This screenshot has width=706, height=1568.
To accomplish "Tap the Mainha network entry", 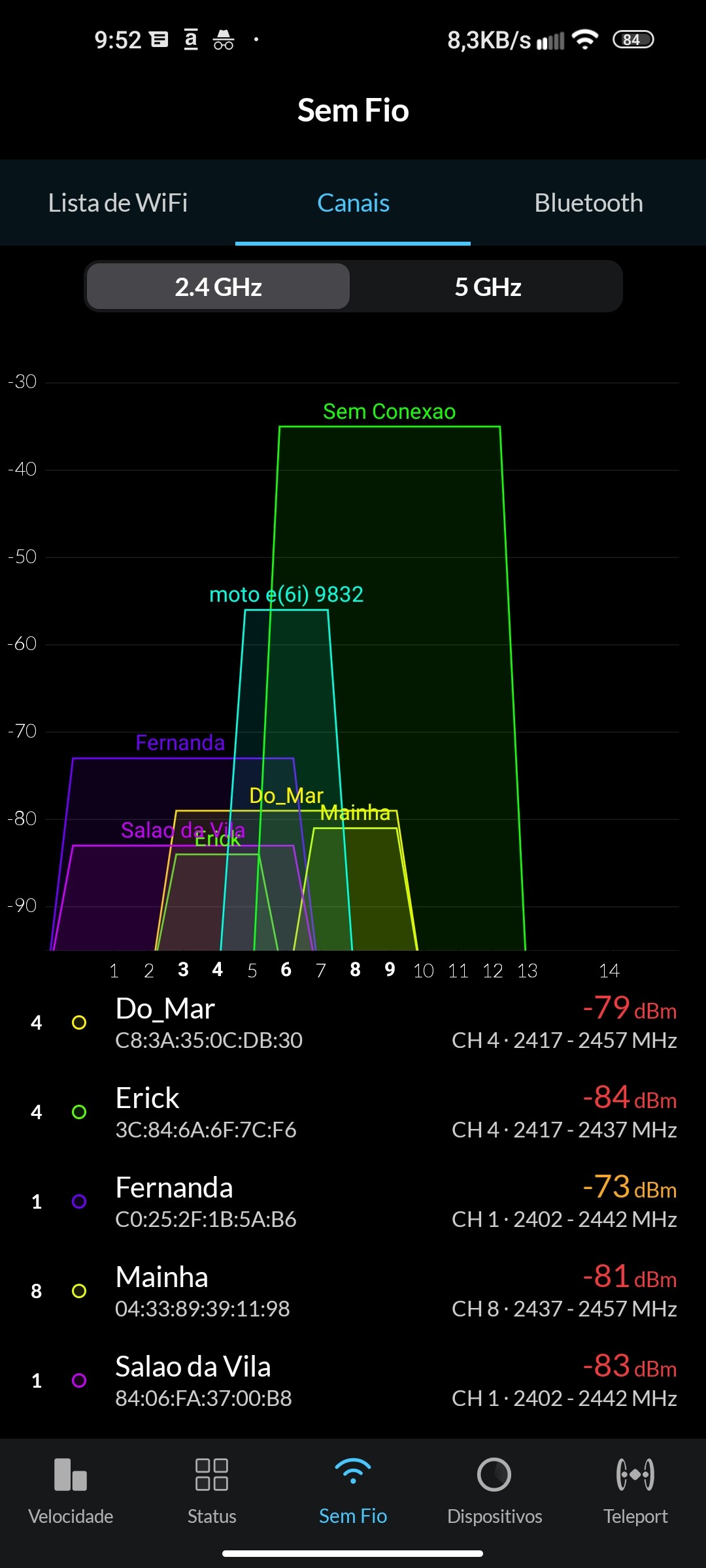I will (x=353, y=1292).
